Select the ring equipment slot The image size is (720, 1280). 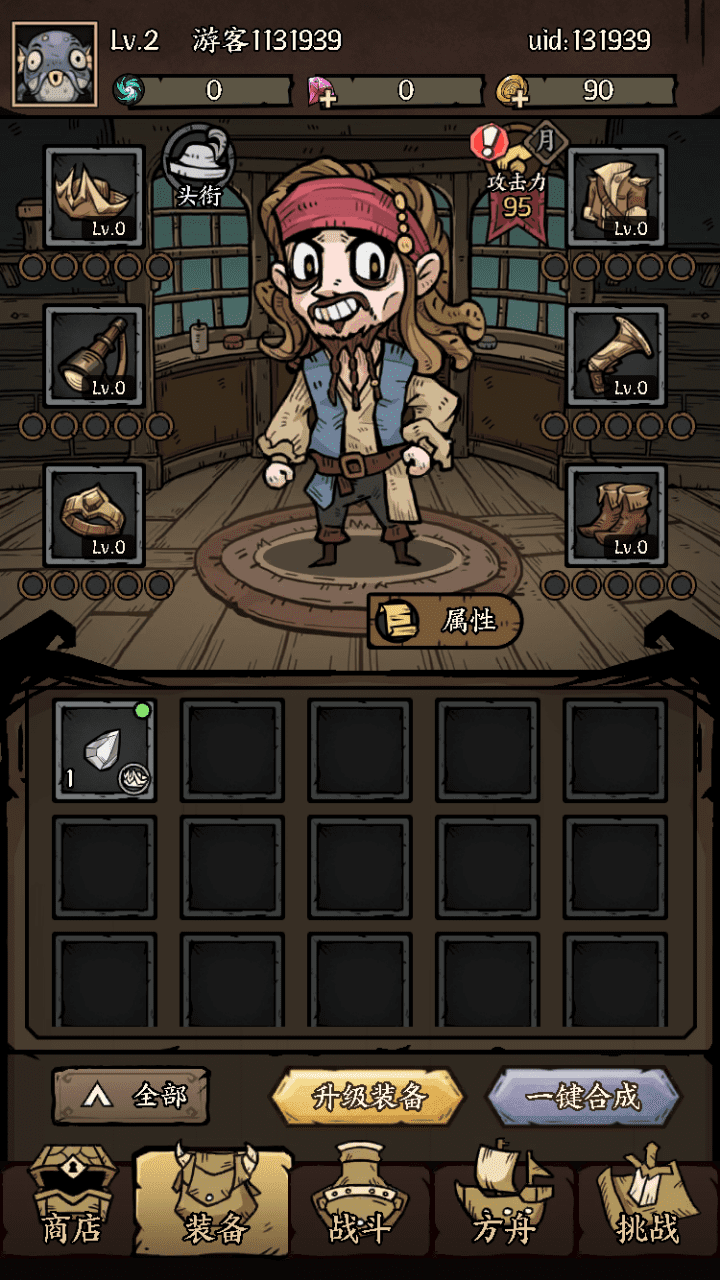pyautogui.click(x=95, y=514)
